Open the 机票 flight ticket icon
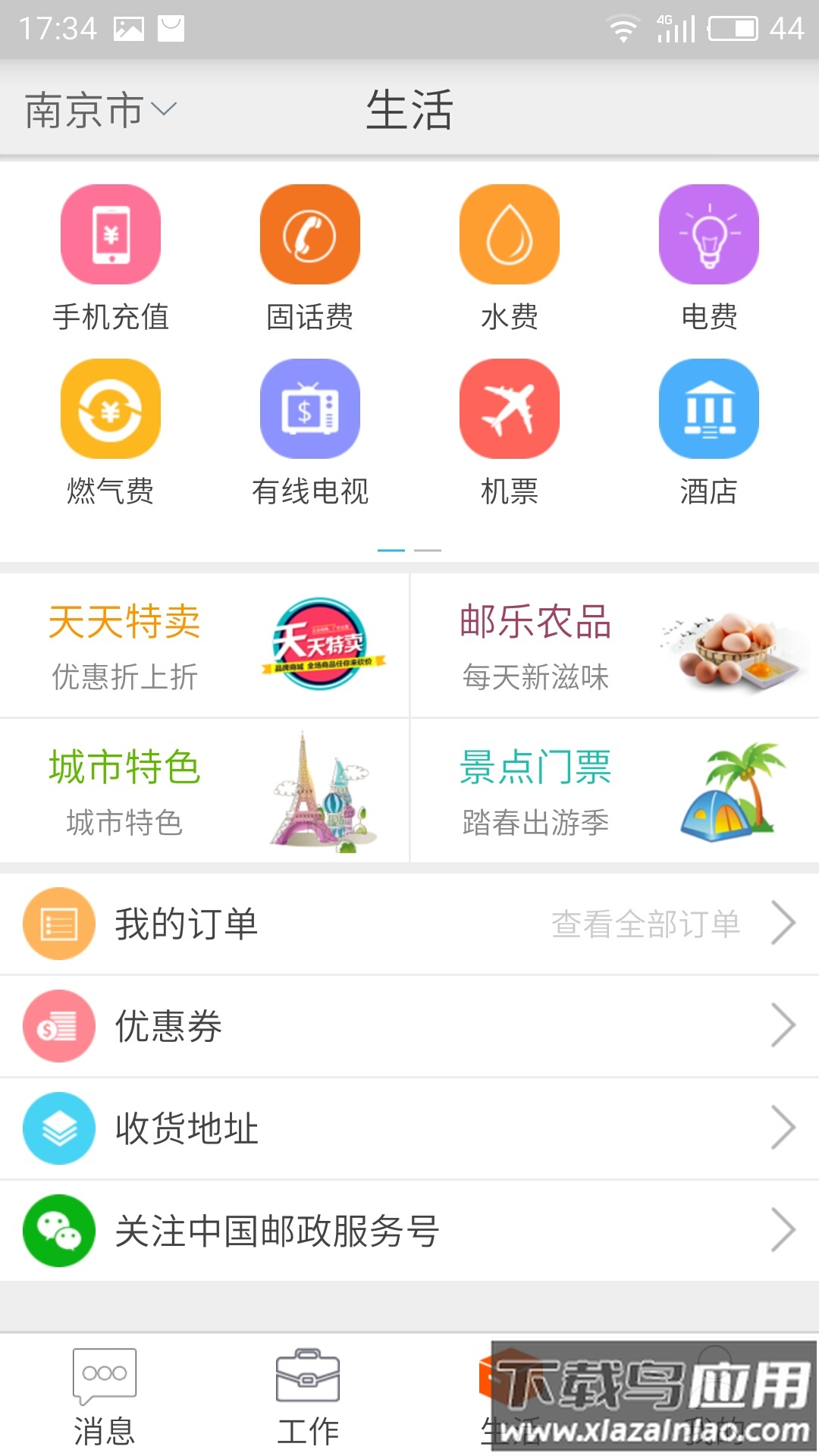Screen dimensions: 819x1456 point(510,408)
